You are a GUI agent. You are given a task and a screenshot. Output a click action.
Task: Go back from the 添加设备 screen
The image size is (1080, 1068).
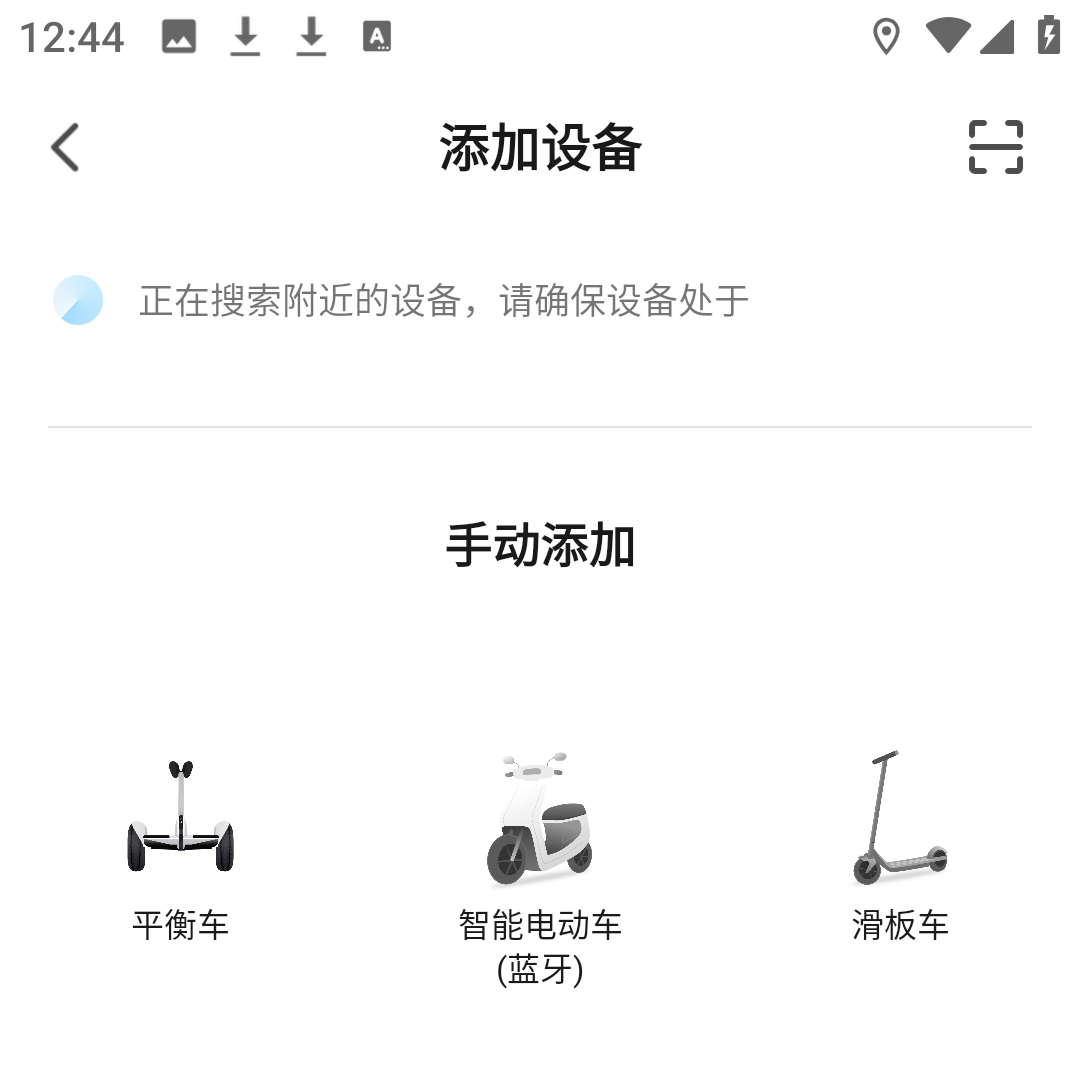[x=65, y=148]
